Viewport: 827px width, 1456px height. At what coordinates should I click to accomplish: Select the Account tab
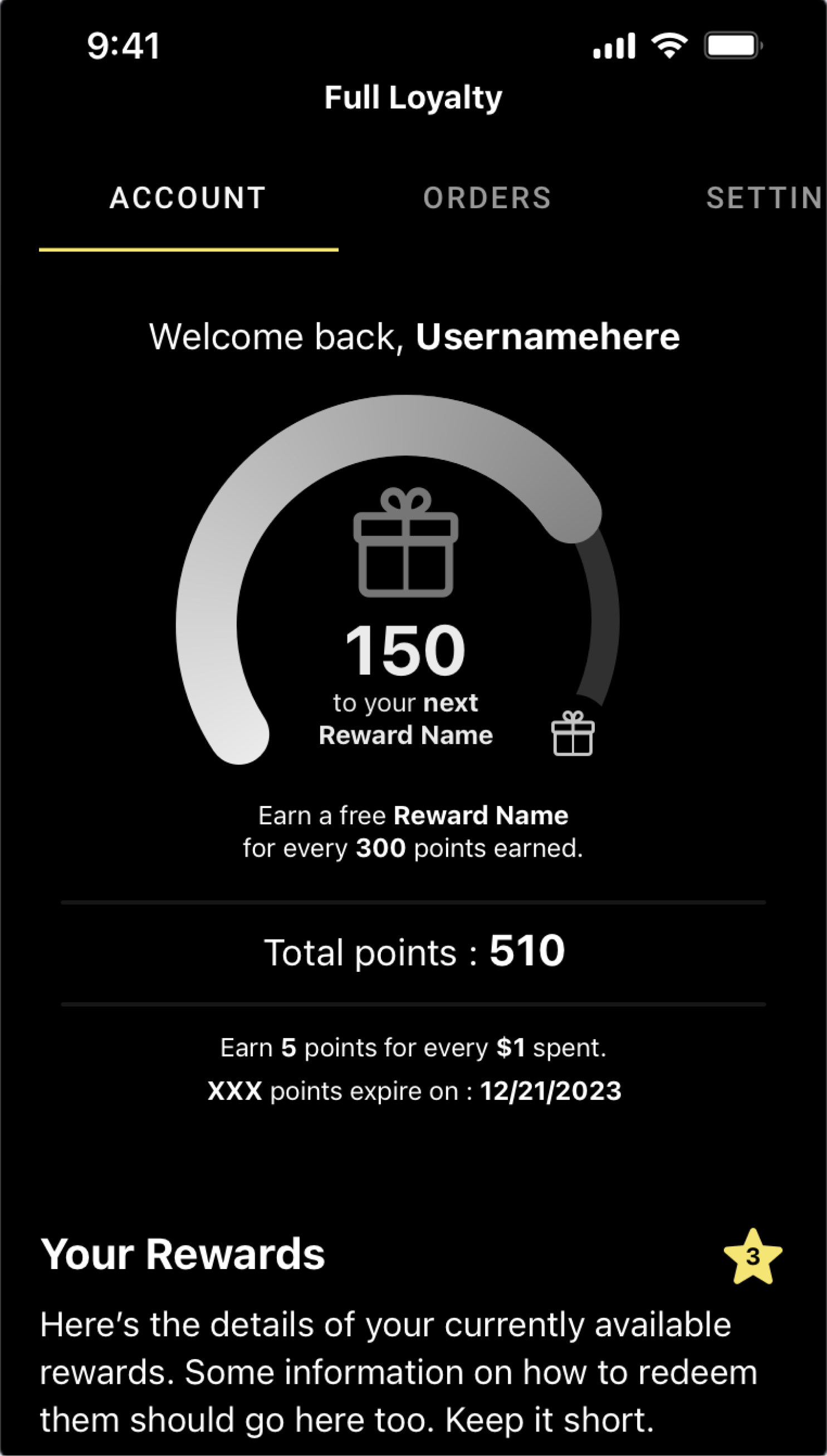coord(188,198)
